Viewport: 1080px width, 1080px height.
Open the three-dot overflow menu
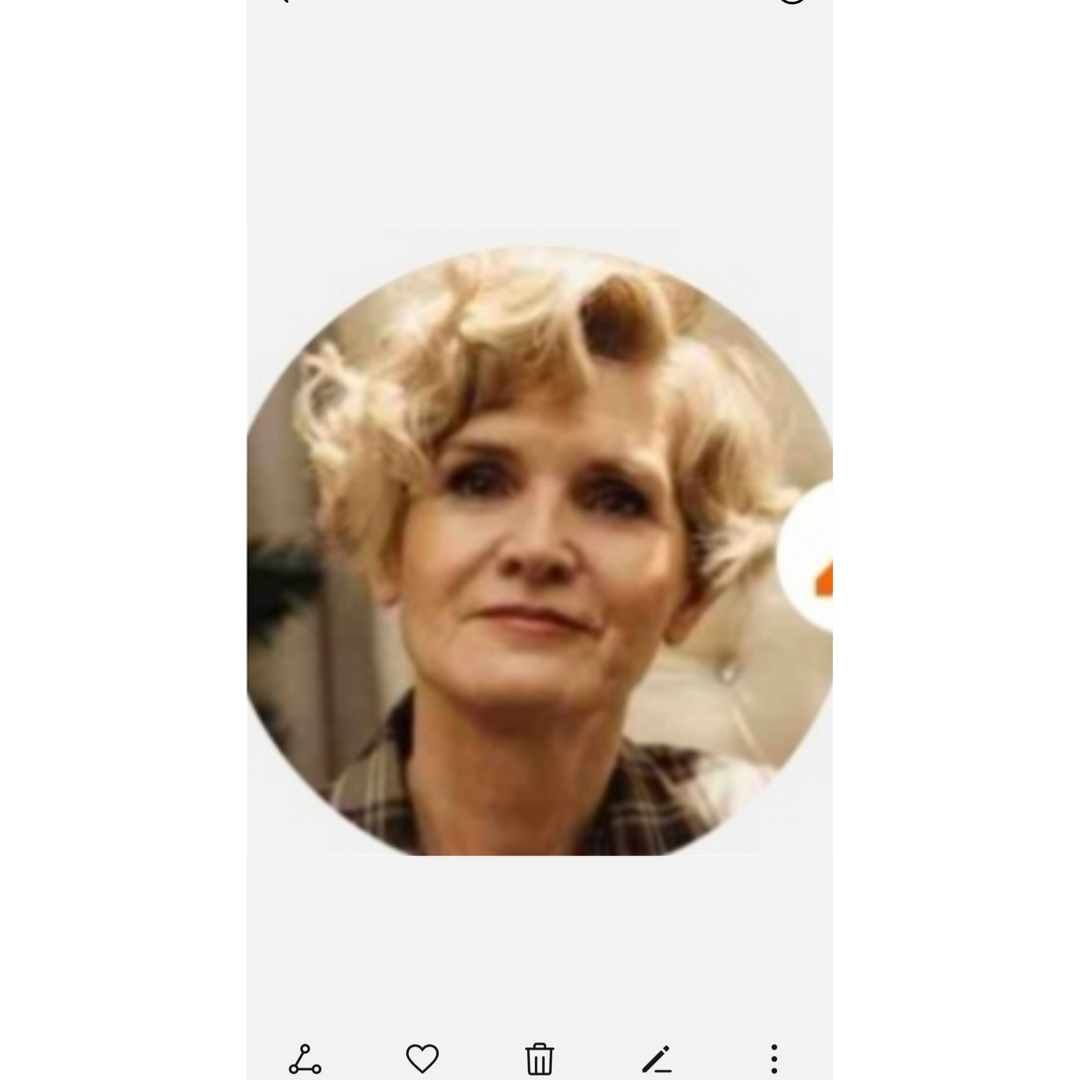click(x=773, y=1058)
